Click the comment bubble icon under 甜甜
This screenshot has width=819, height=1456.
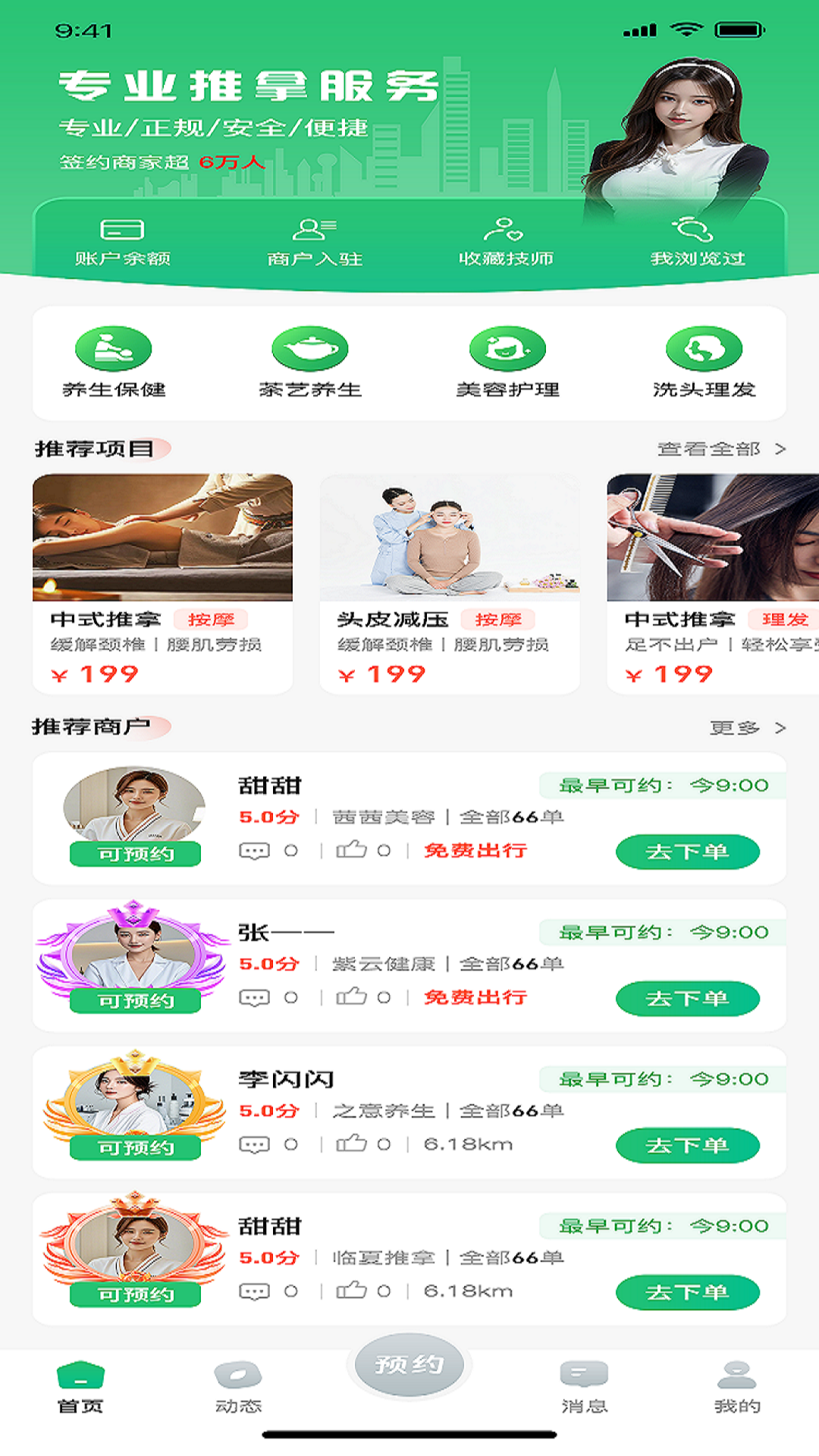click(x=256, y=851)
